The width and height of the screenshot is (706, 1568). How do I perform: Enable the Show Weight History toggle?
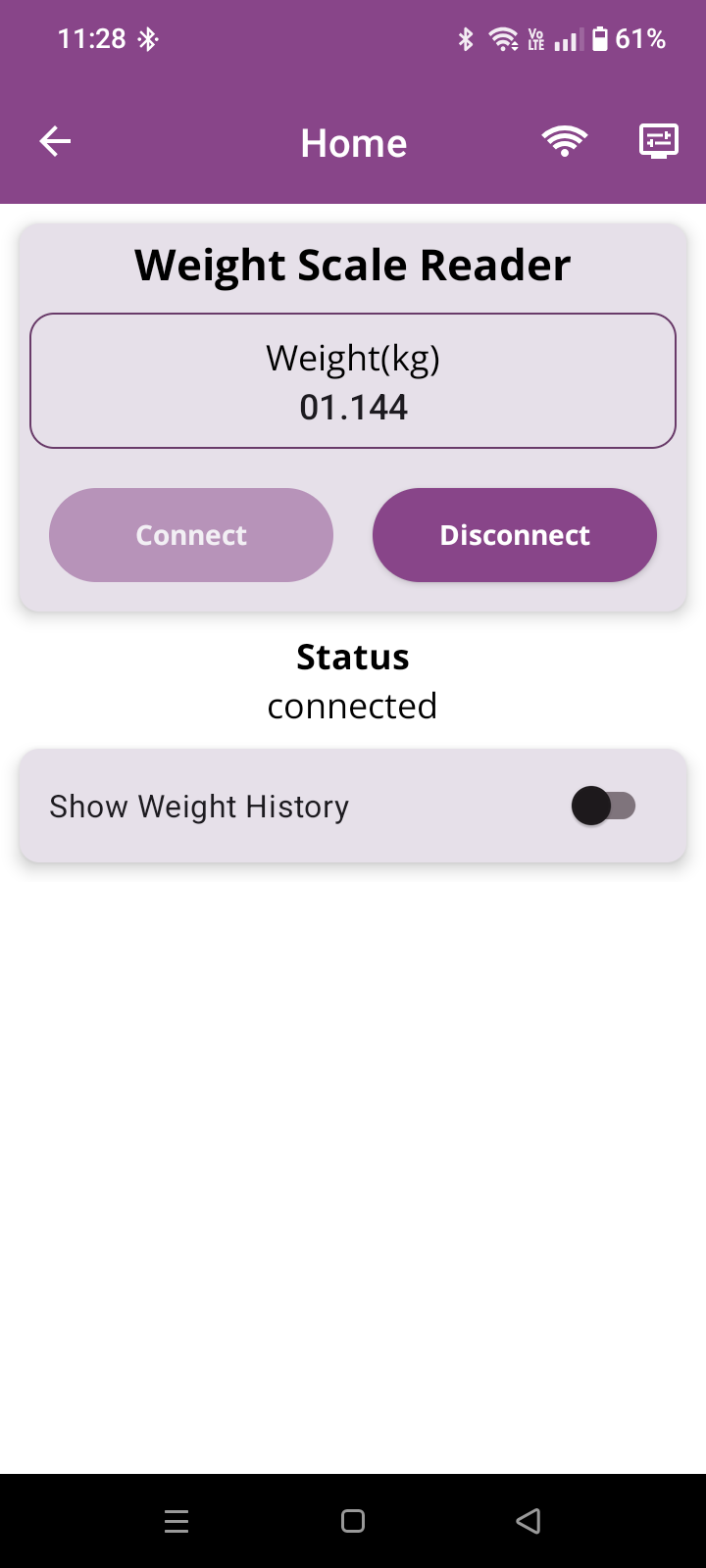point(606,806)
